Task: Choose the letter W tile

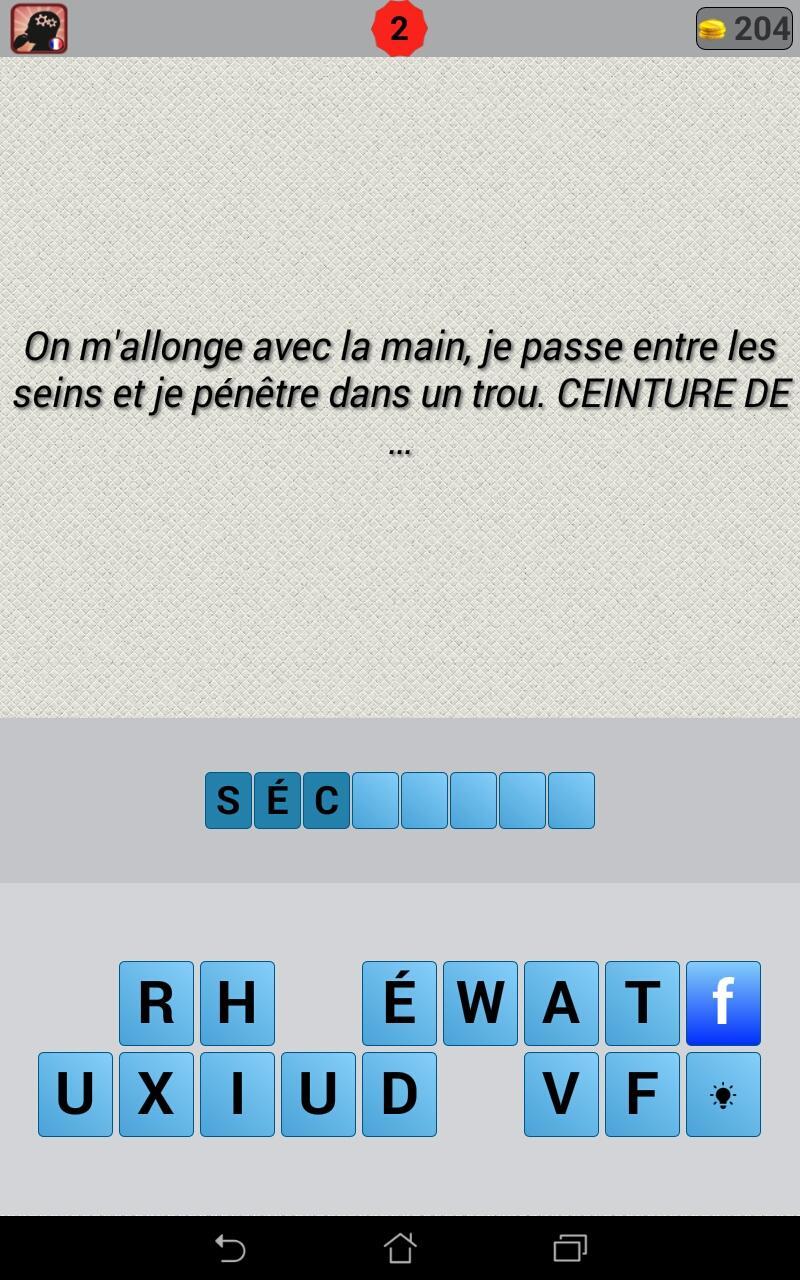Action: pos(480,1003)
